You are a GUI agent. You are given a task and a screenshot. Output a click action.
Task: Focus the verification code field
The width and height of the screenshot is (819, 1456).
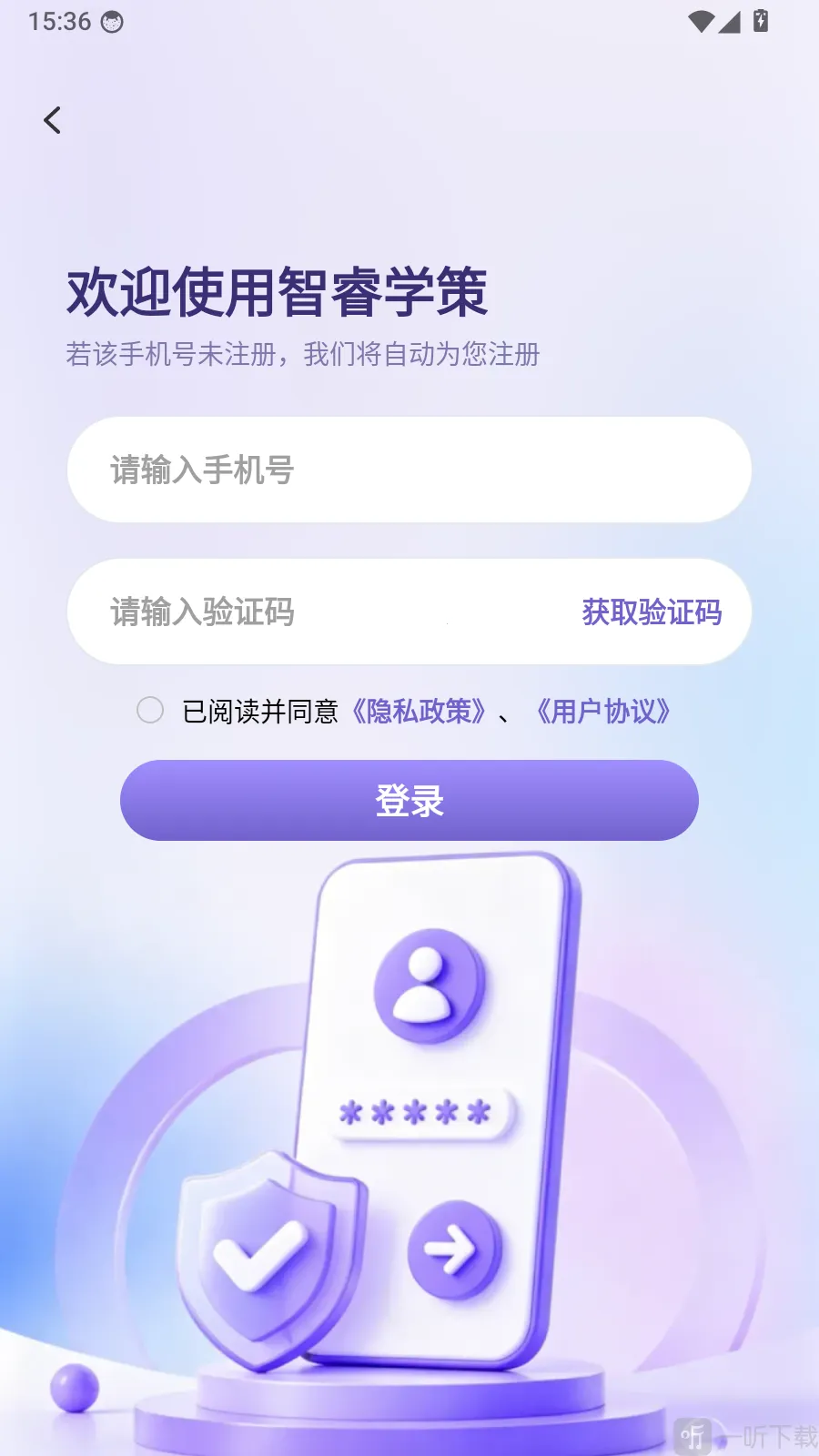(x=318, y=612)
